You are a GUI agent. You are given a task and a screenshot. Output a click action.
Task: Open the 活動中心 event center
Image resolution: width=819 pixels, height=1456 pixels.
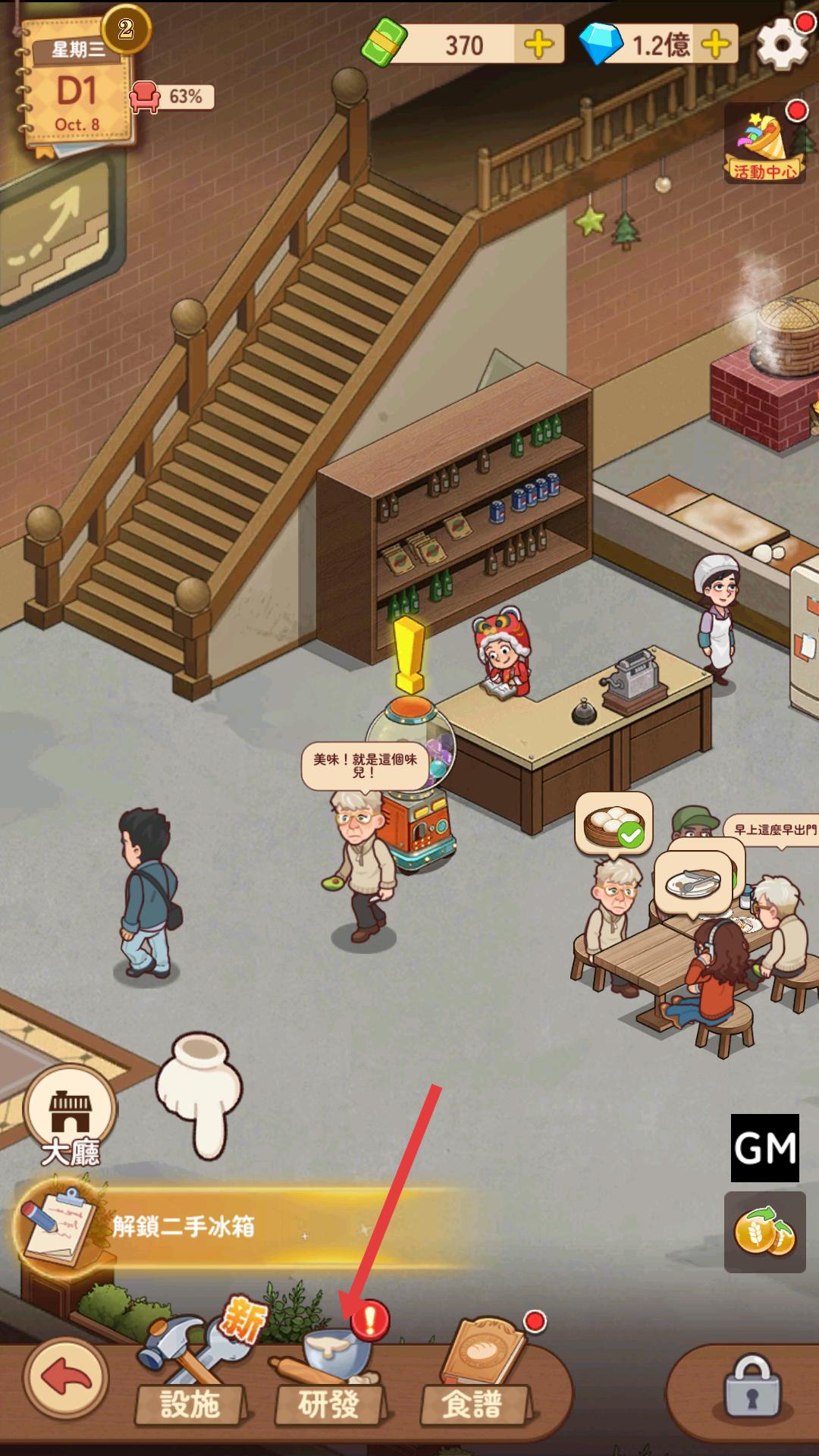[764, 144]
